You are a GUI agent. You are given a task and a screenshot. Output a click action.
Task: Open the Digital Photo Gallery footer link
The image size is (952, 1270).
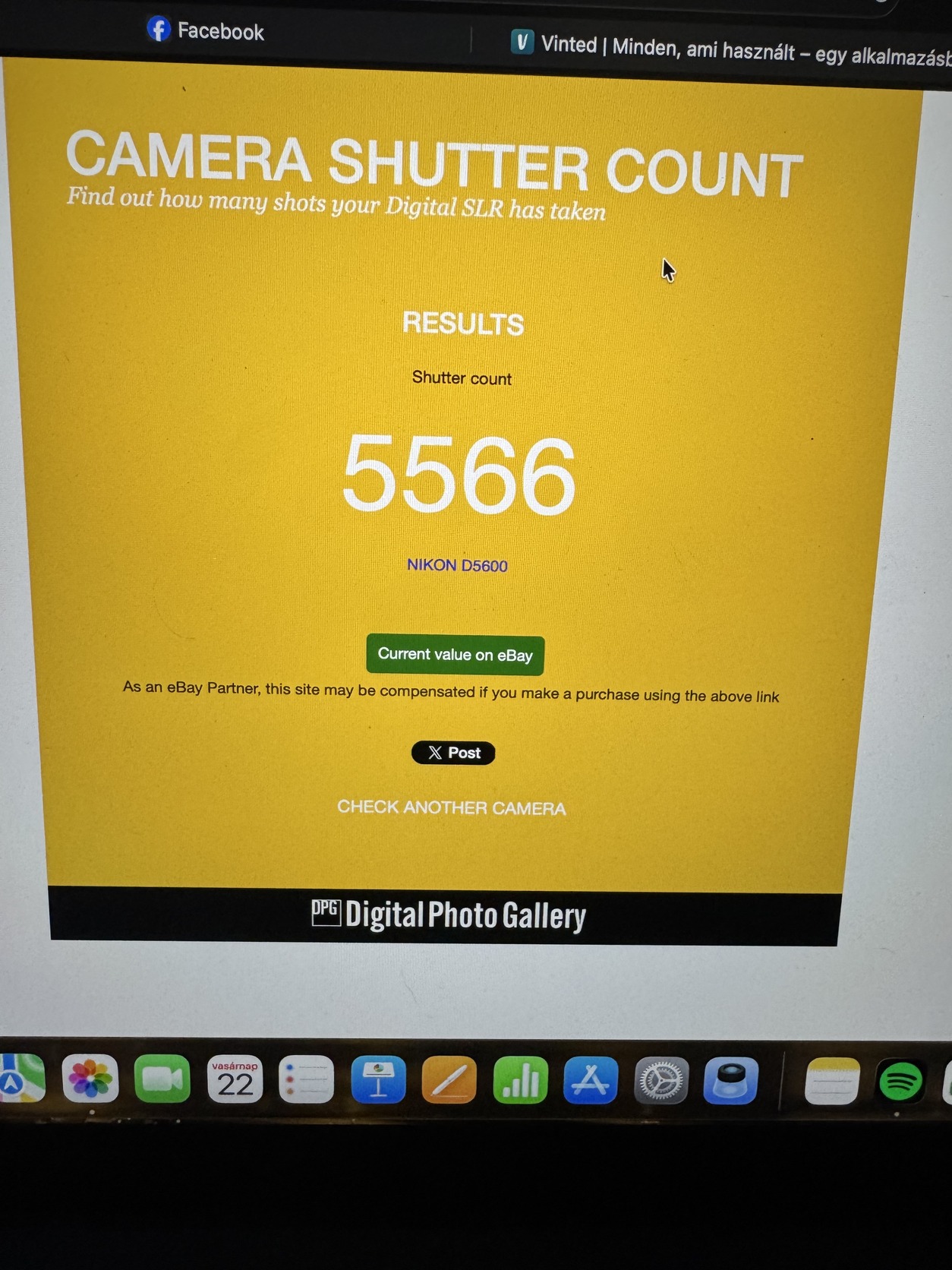(x=449, y=915)
